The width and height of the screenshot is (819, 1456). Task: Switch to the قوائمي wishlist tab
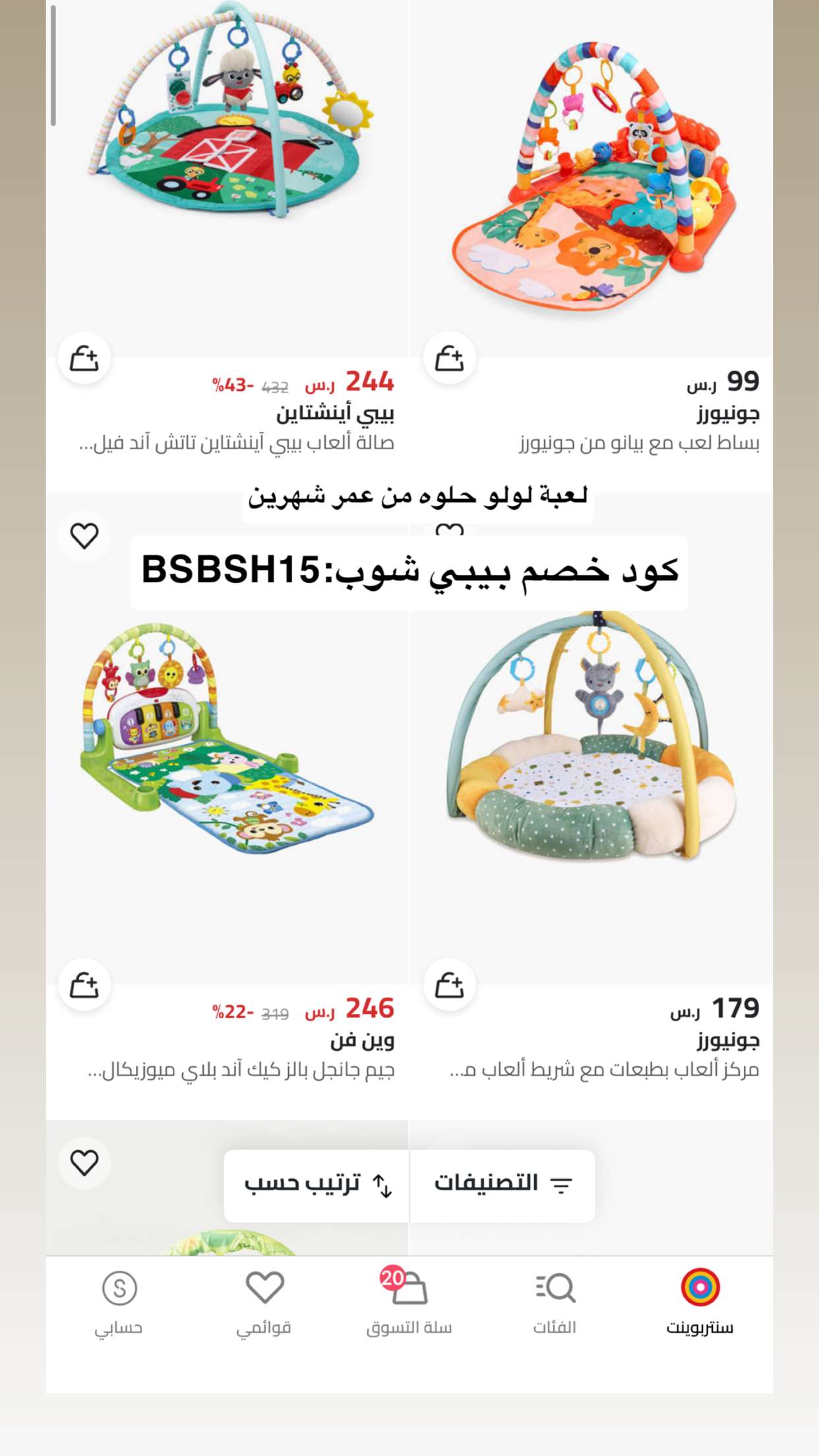pyautogui.click(x=264, y=1302)
